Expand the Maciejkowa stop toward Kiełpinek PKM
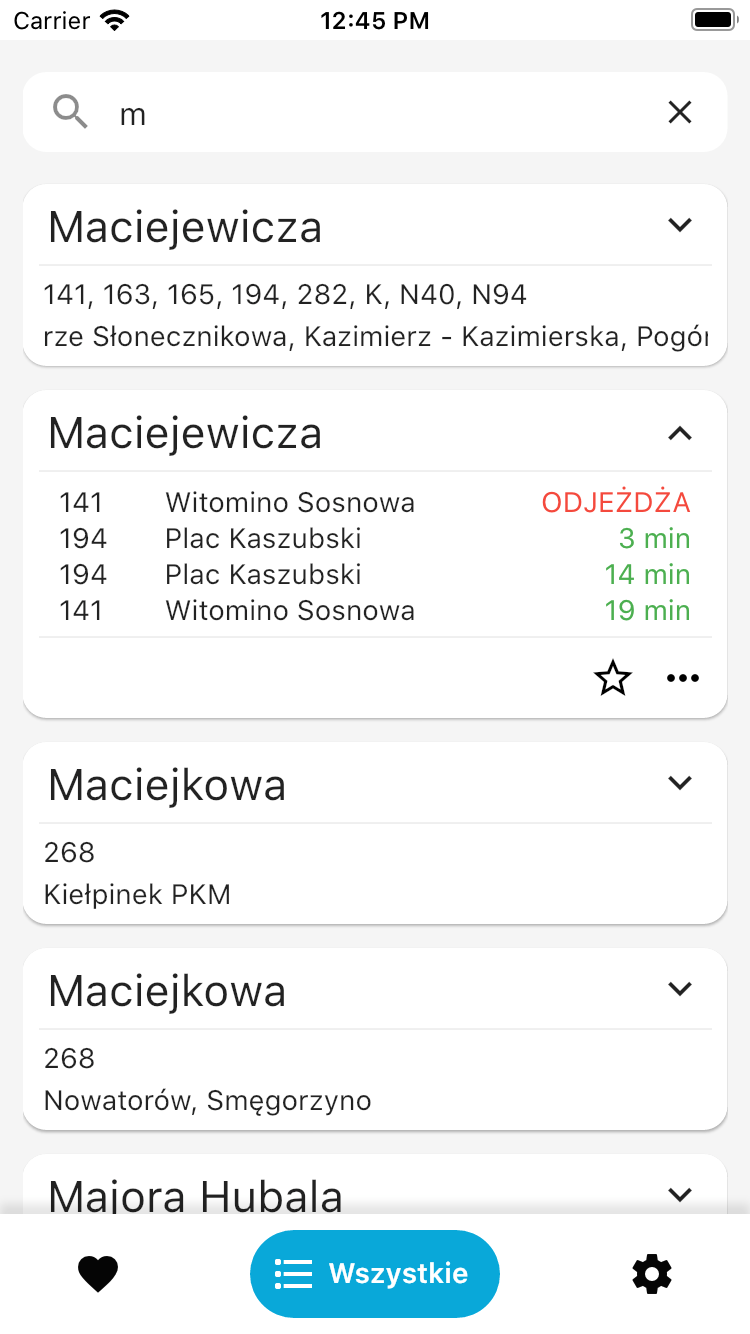The height and width of the screenshot is (1334, 750). pos(680,783)
